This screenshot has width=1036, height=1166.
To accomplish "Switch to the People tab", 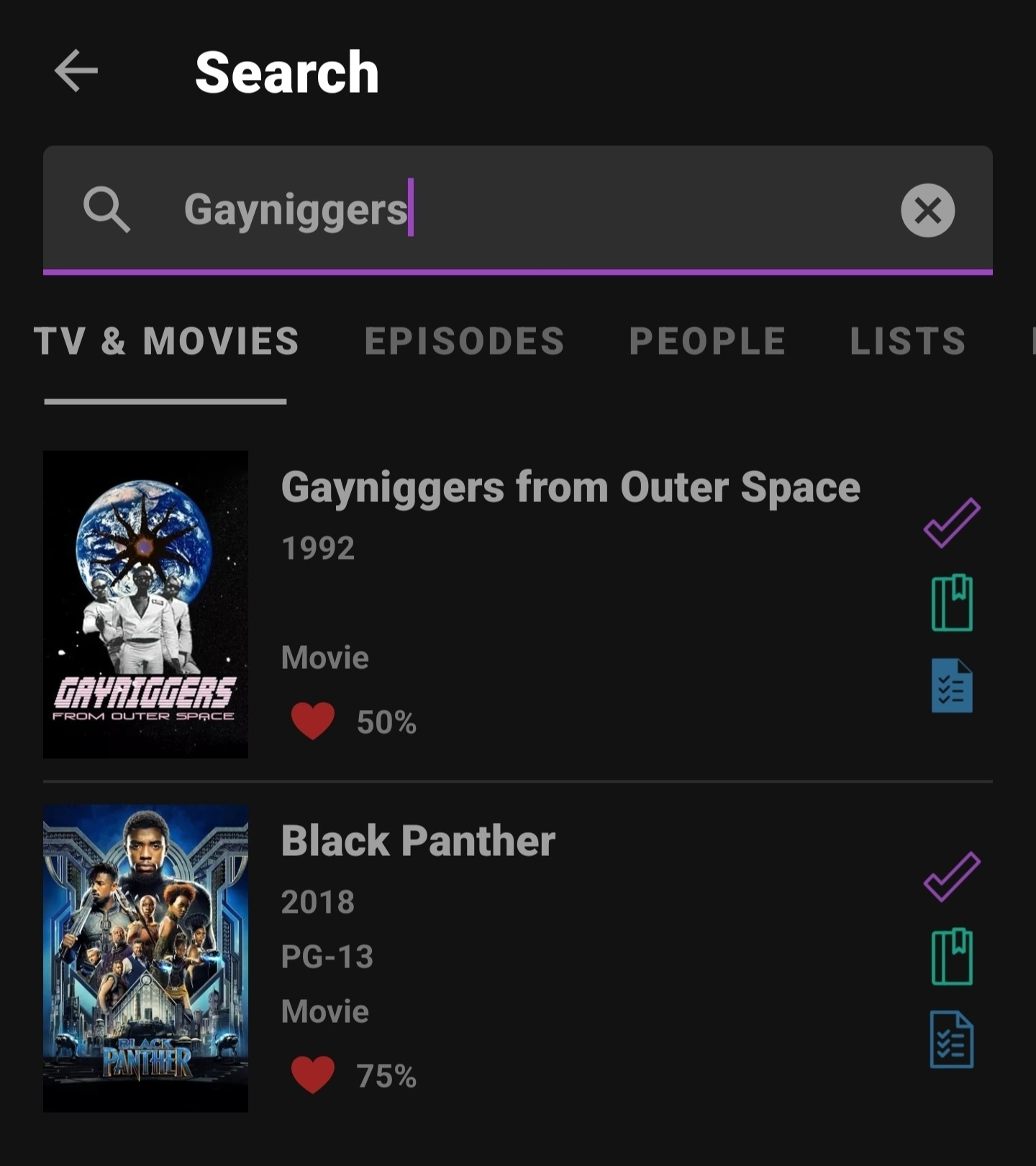I will [707, 341].
